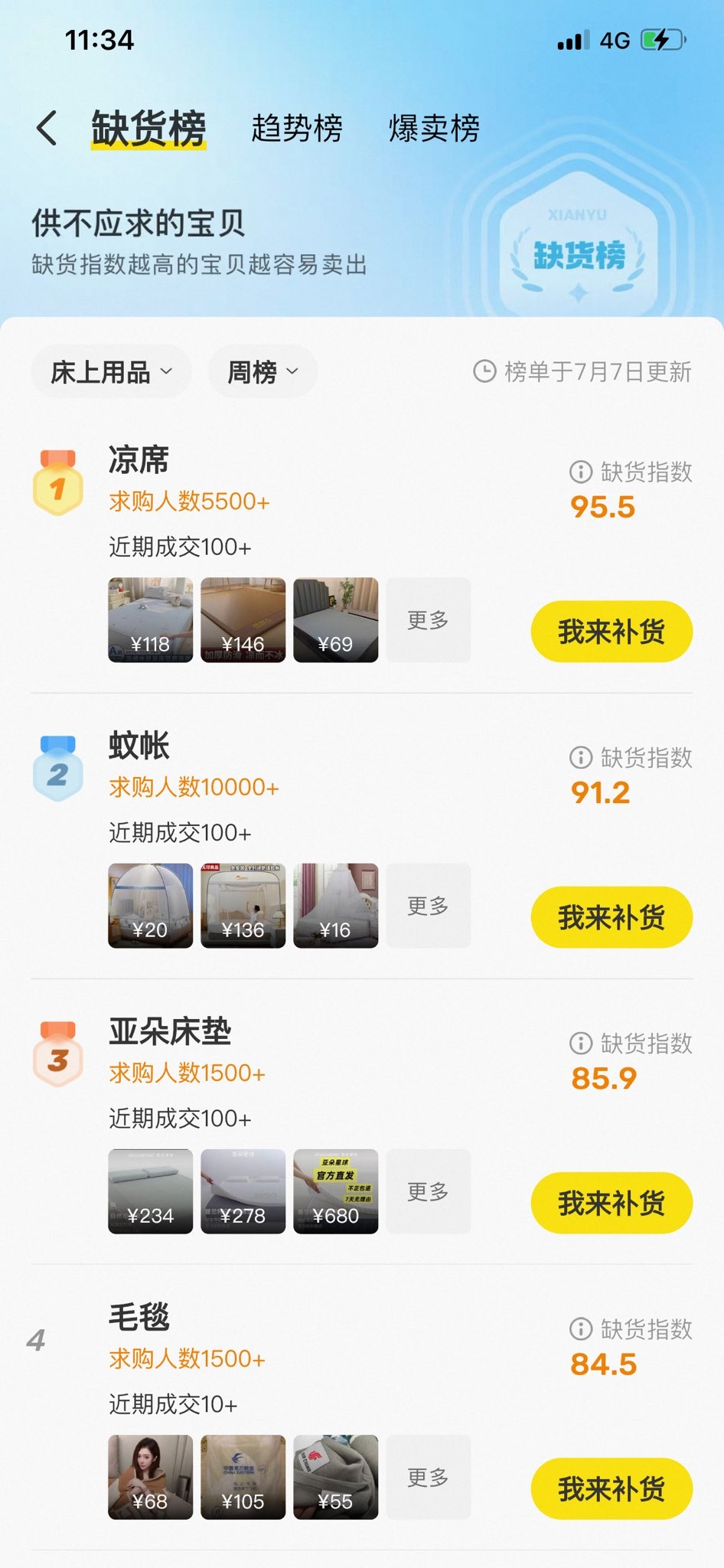View 更多 items under 凉席
The width and height of the screenshot is (724, 1568).
tap(428, 620)
